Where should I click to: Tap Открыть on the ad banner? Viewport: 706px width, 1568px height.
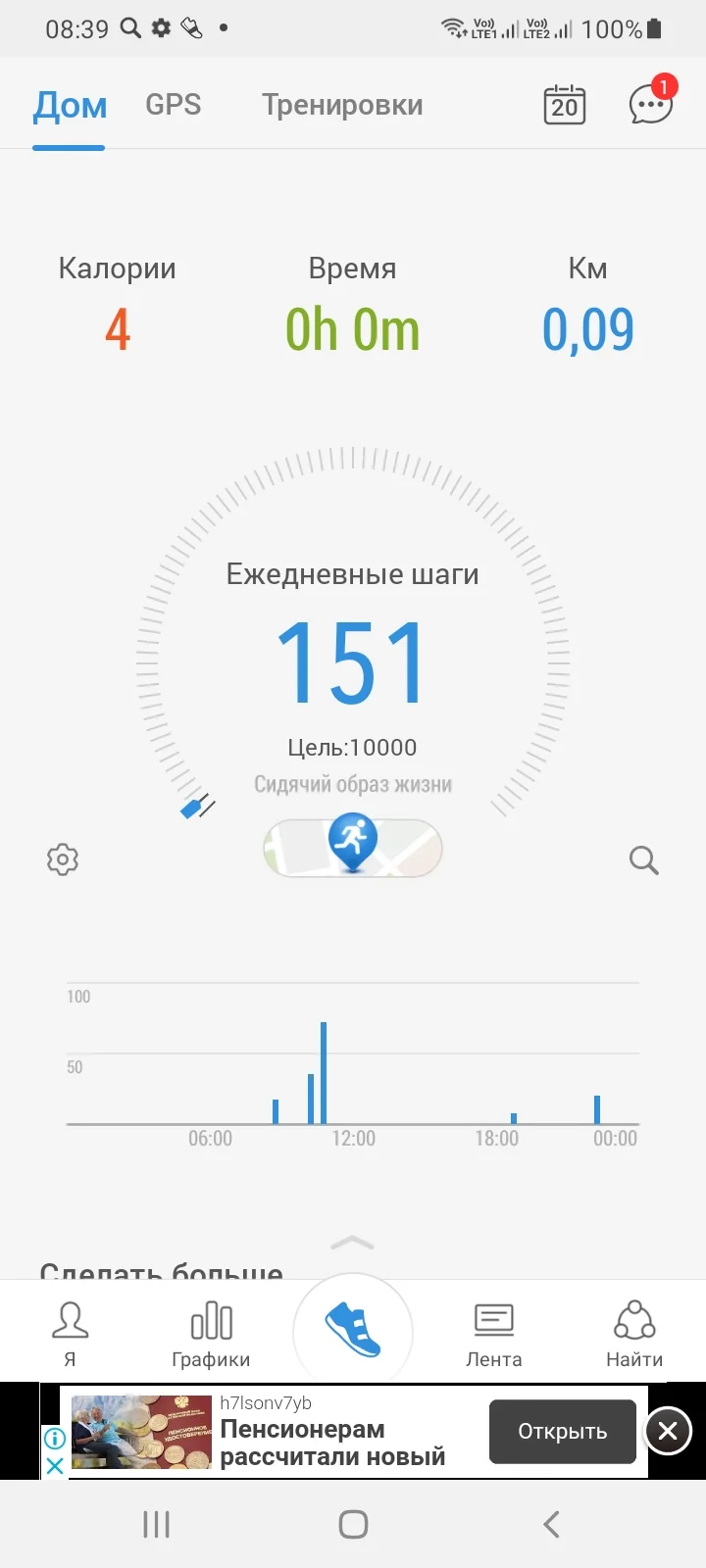(562, 1432)
